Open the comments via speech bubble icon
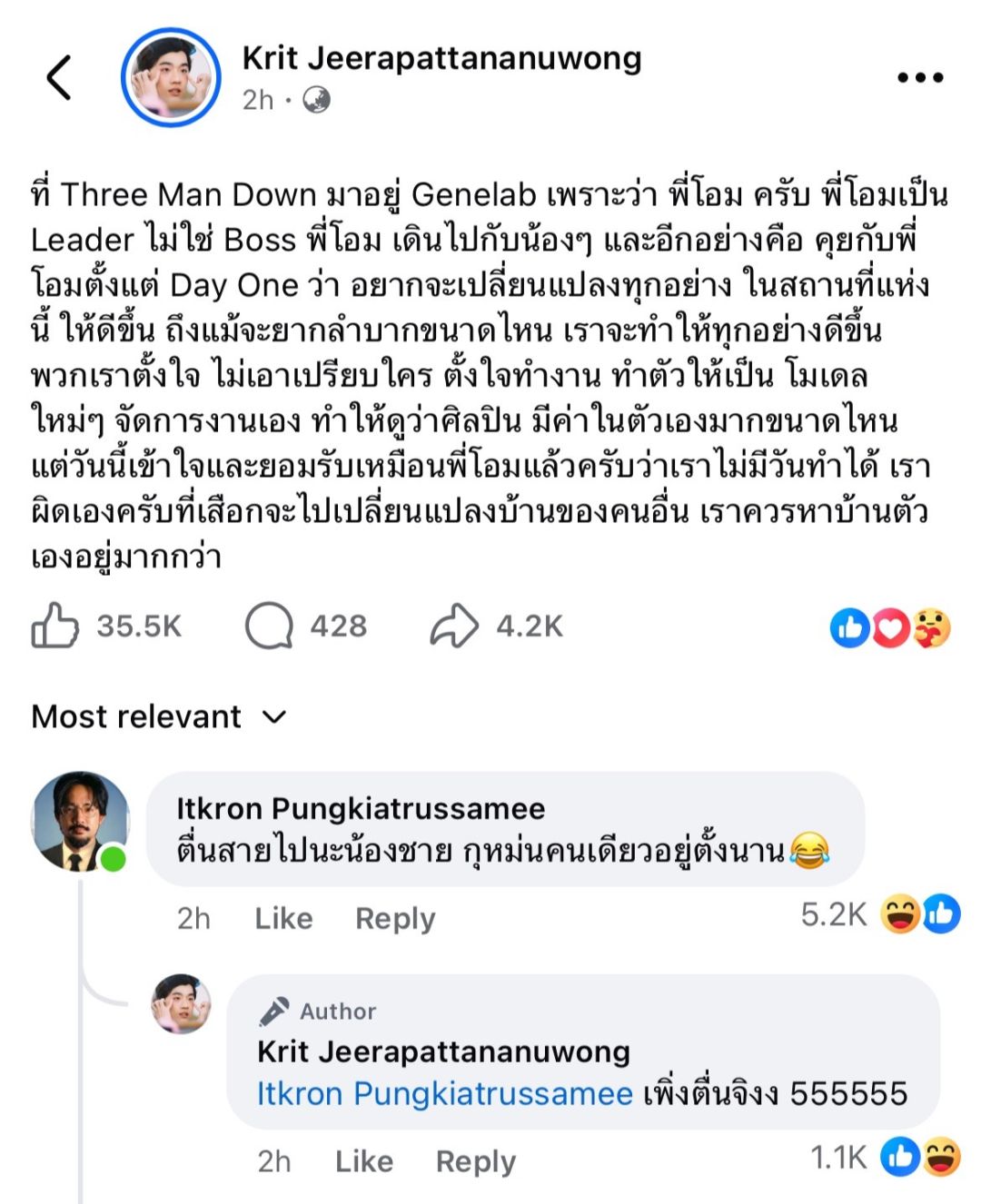Viewport: 981px width, 1204px height. [270, 626]
